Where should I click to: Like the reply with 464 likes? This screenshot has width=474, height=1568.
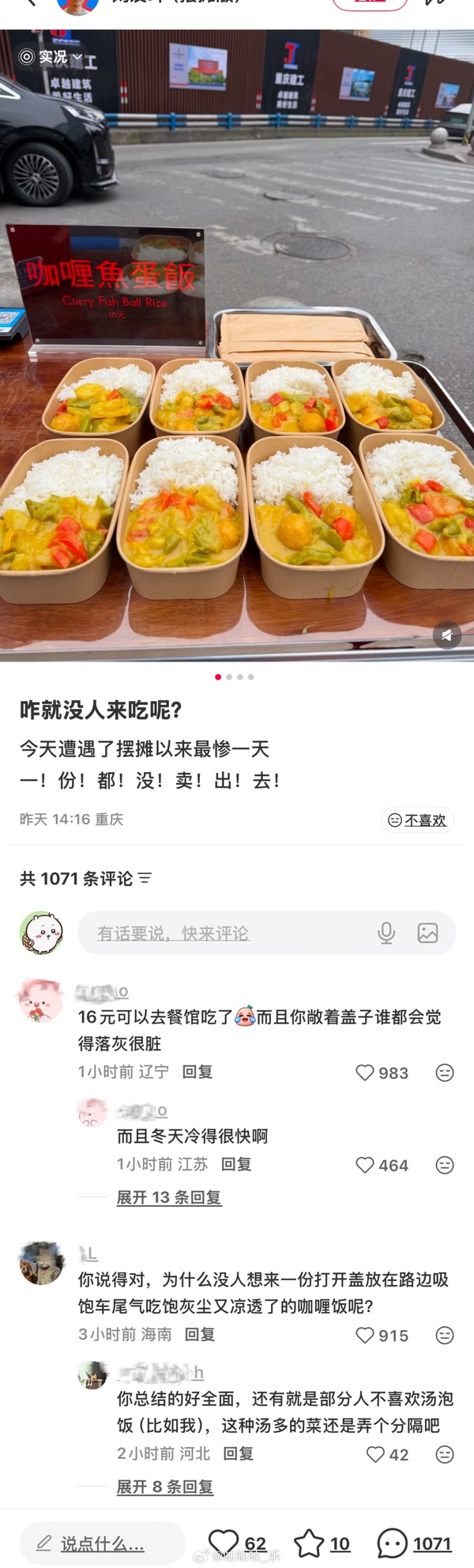point(365,1165)
